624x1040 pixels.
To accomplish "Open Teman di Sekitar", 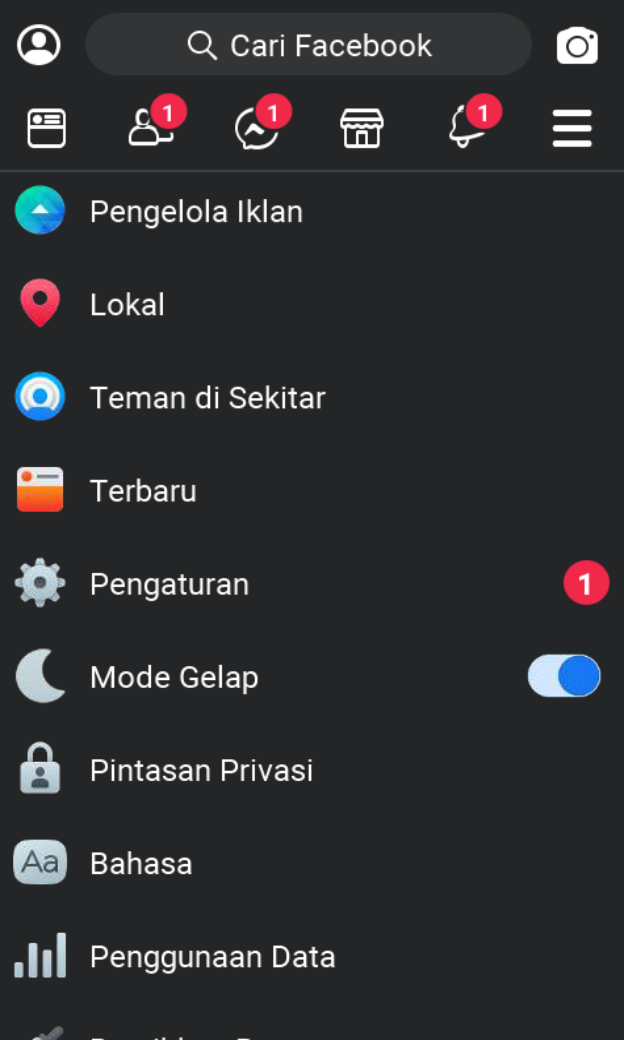I will pos(207,398).
